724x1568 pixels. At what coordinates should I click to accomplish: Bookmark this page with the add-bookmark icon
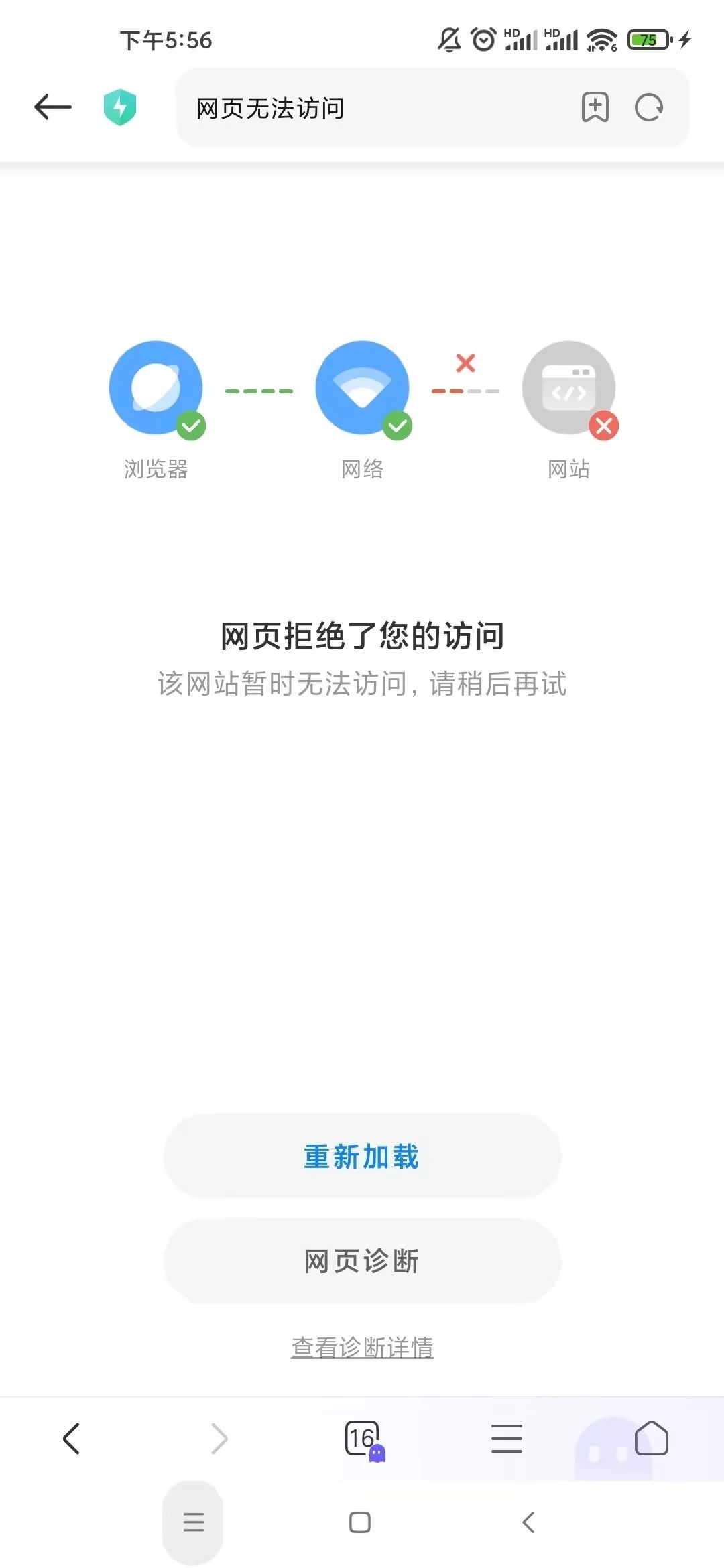point(595,107)
